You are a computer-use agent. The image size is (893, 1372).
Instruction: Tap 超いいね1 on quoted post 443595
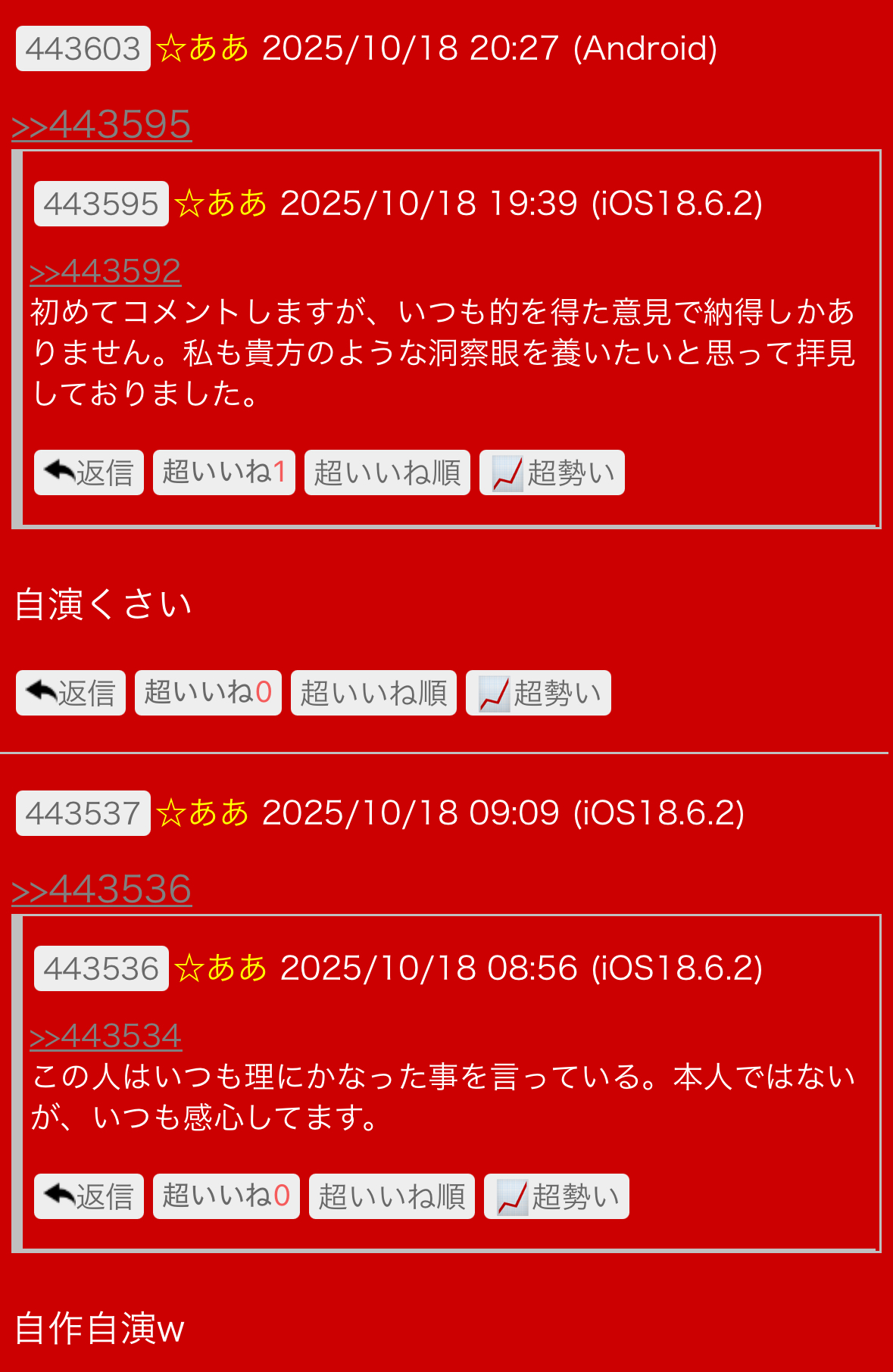[x=223, y=472]
